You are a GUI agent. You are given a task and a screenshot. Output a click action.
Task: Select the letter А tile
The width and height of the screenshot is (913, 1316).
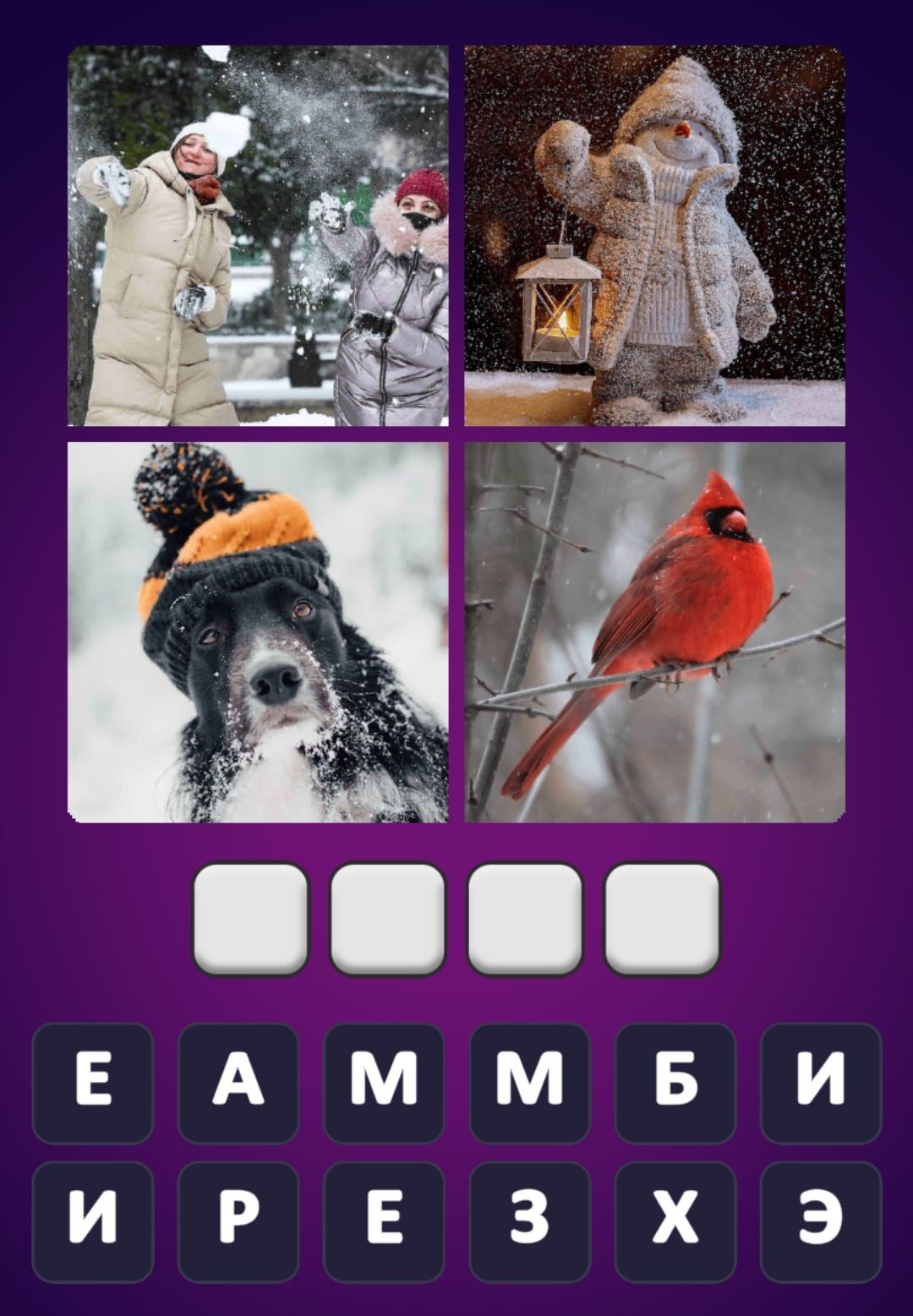(x=238, y=1083)
